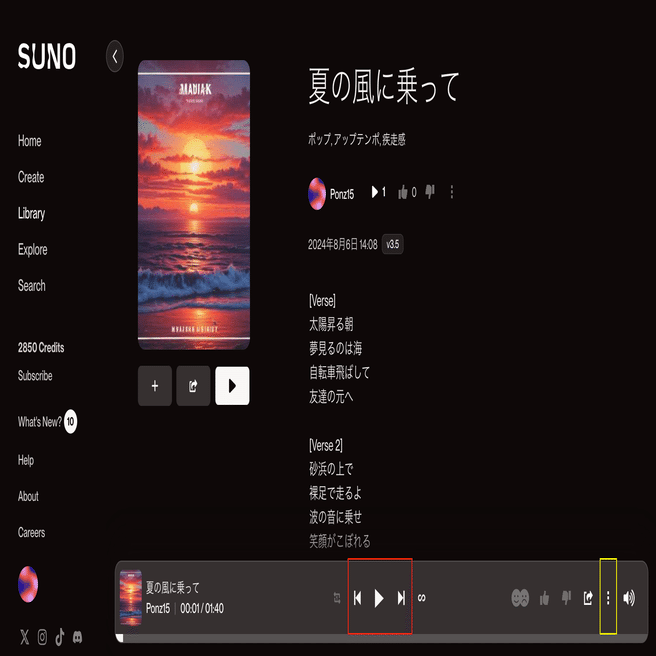
Task: Go back using the chevron button
Action: coord(115,57)
